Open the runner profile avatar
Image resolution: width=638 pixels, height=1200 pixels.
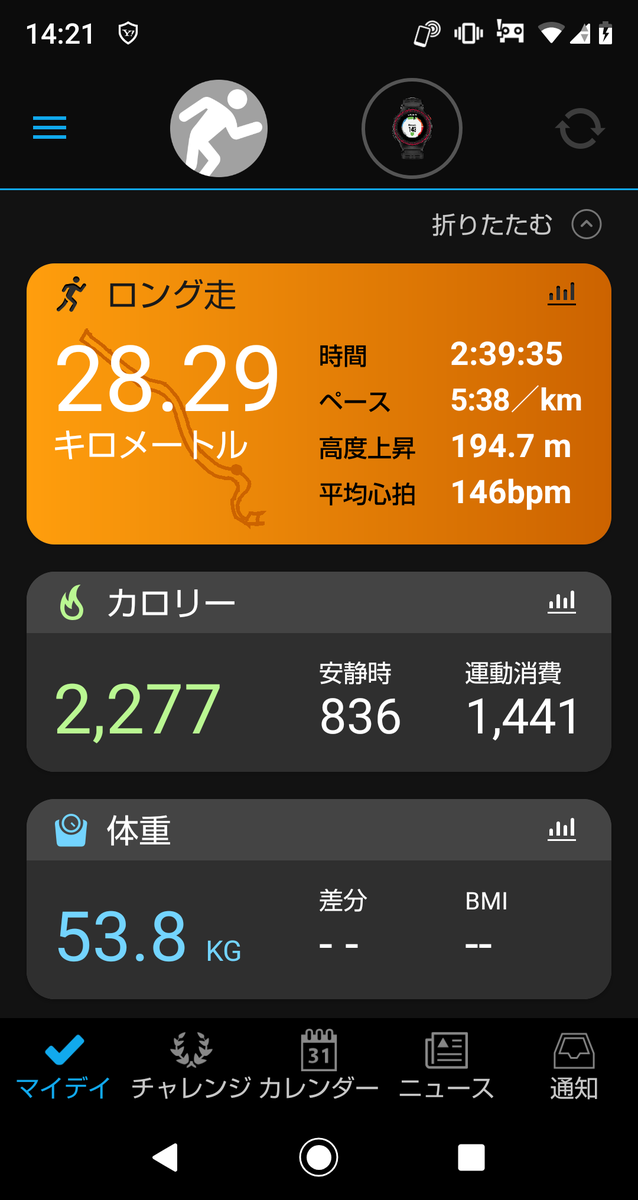219,129
